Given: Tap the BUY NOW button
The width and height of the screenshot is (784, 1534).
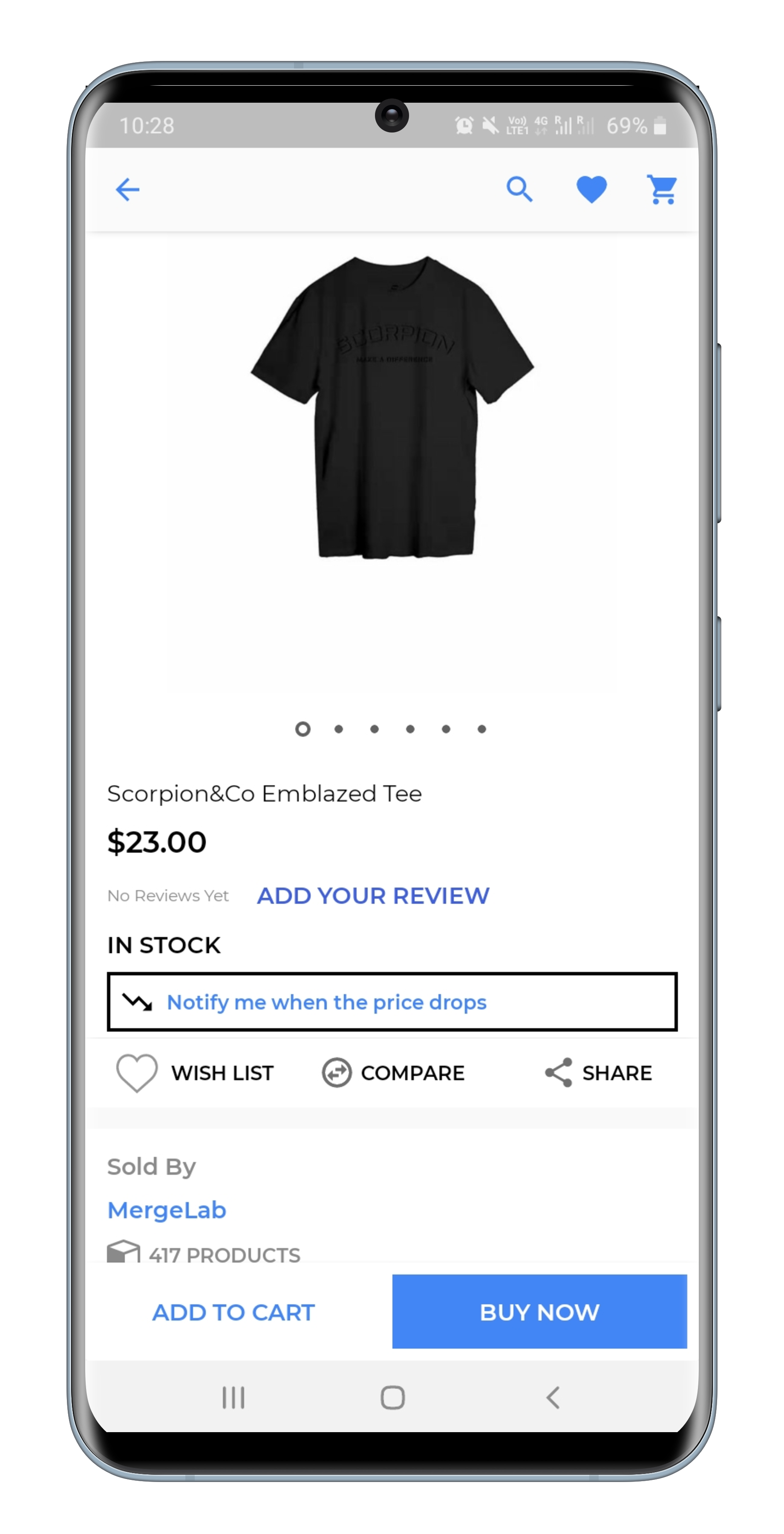Looking at the screenshot, I should pos(539,1312).
